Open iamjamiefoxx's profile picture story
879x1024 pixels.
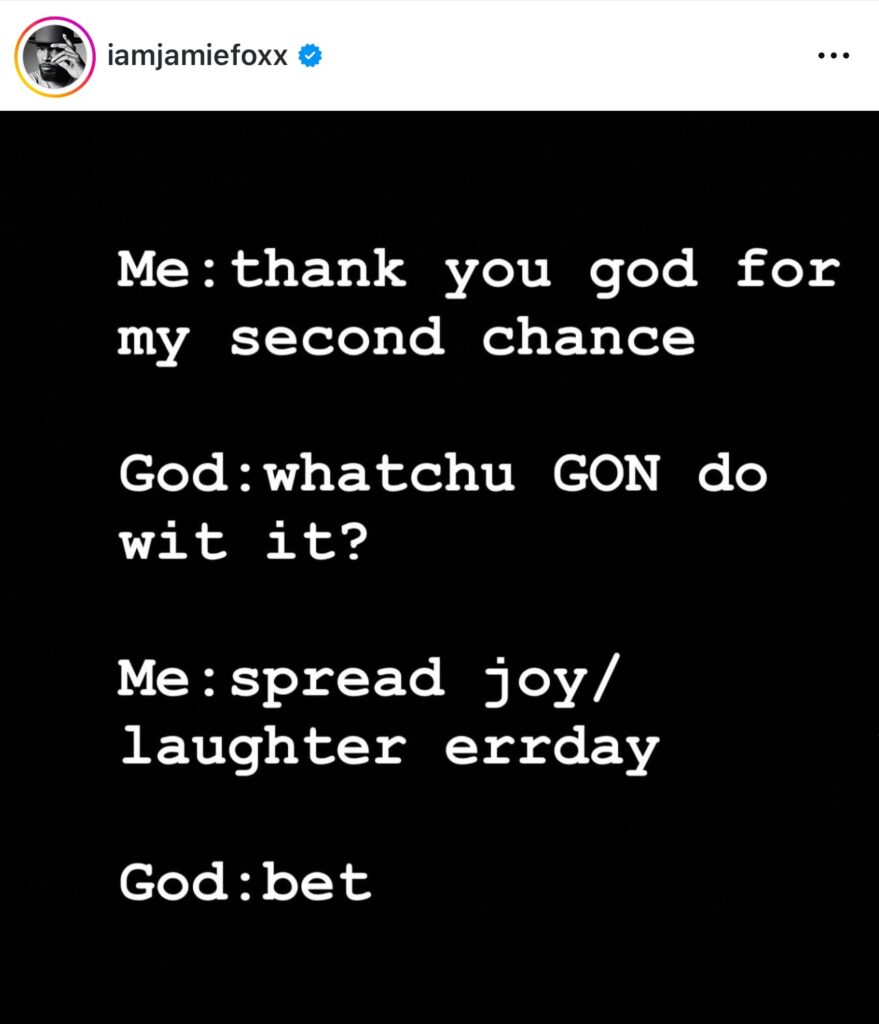coord(54,56)
